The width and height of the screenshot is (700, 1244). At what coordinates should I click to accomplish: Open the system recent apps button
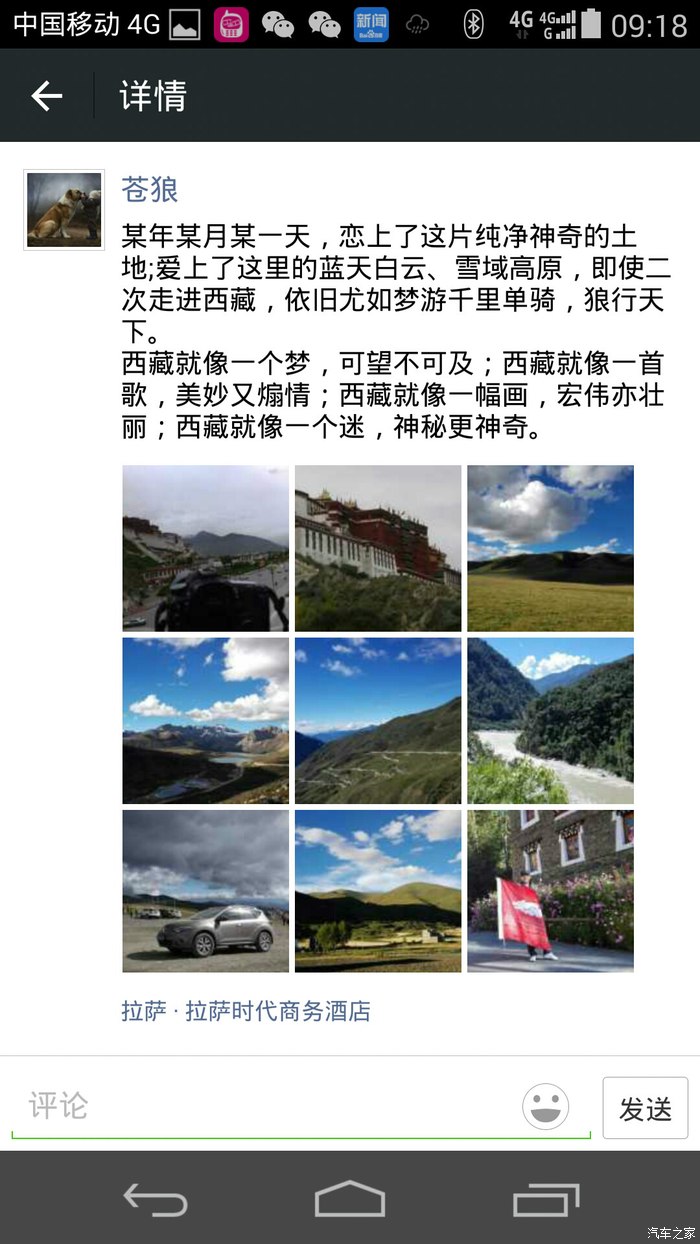click(545, 1199)
